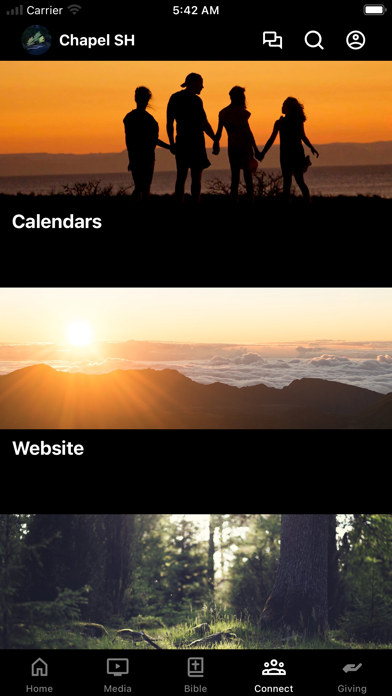The height and width of the screenshot is (696, 392).
Task: Open the messages chat icon
Action: point(272,40)
